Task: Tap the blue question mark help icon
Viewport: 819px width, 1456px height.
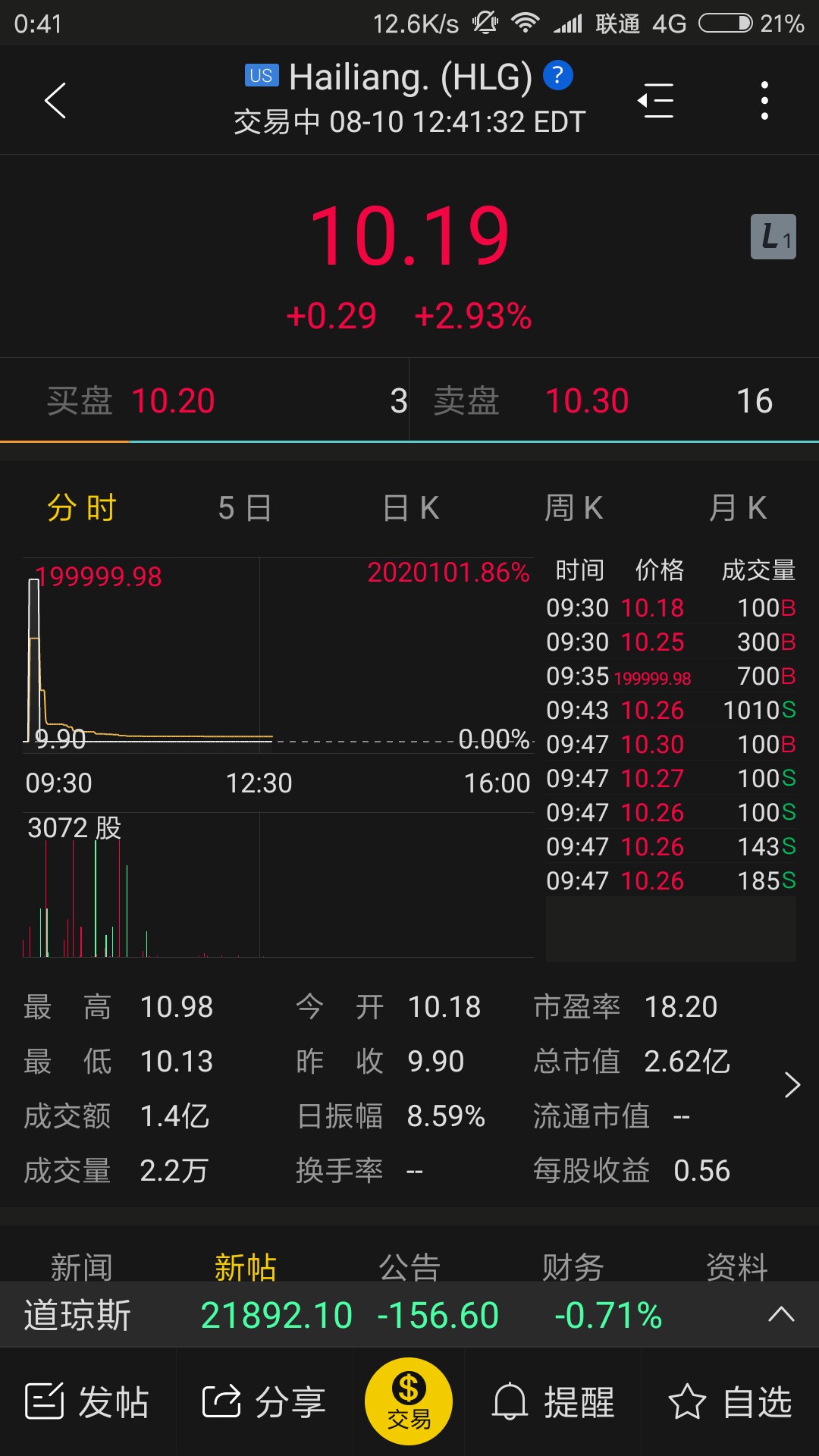Action: 558,75
